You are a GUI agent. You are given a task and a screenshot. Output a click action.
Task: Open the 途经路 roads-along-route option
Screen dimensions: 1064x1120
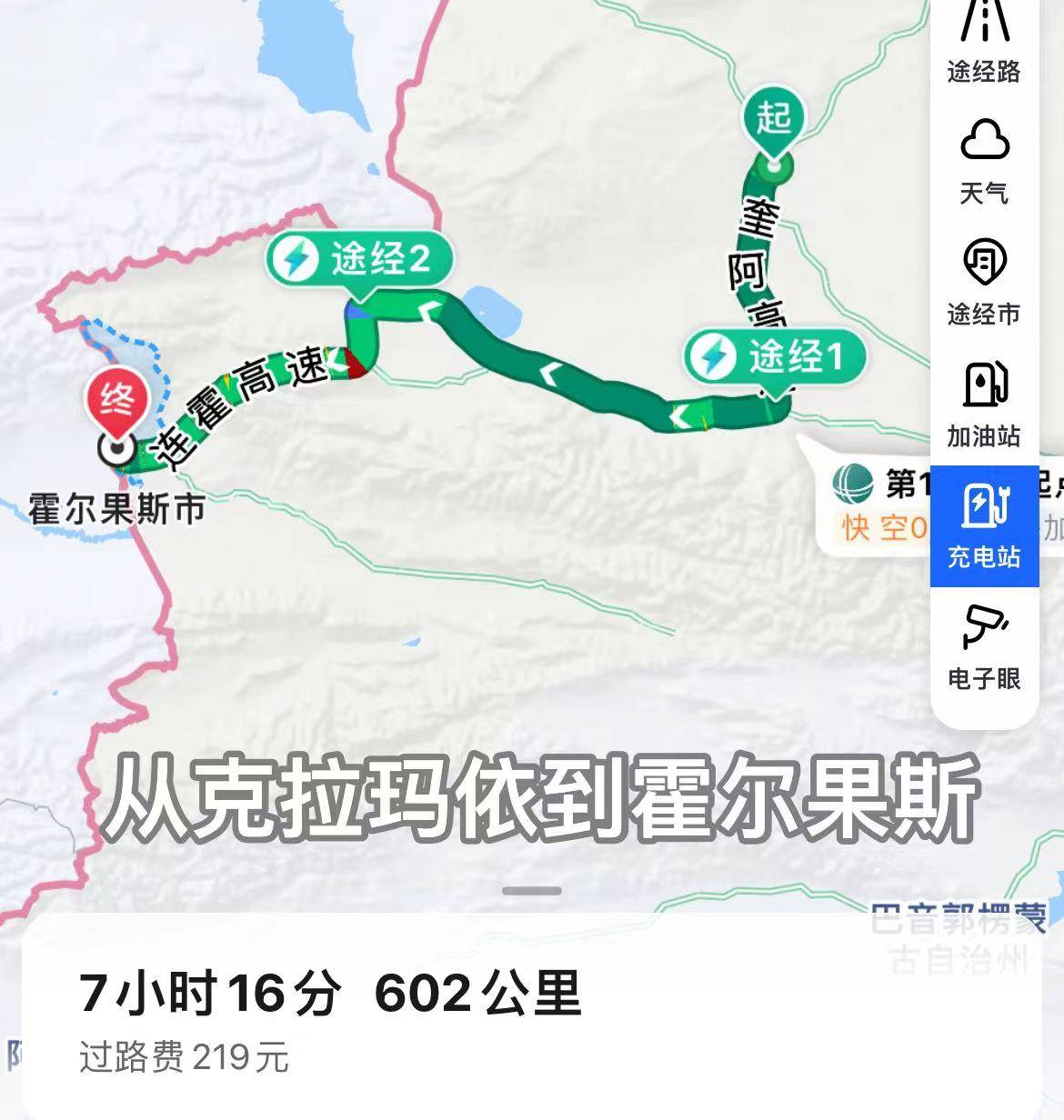[x=984, y=41]
